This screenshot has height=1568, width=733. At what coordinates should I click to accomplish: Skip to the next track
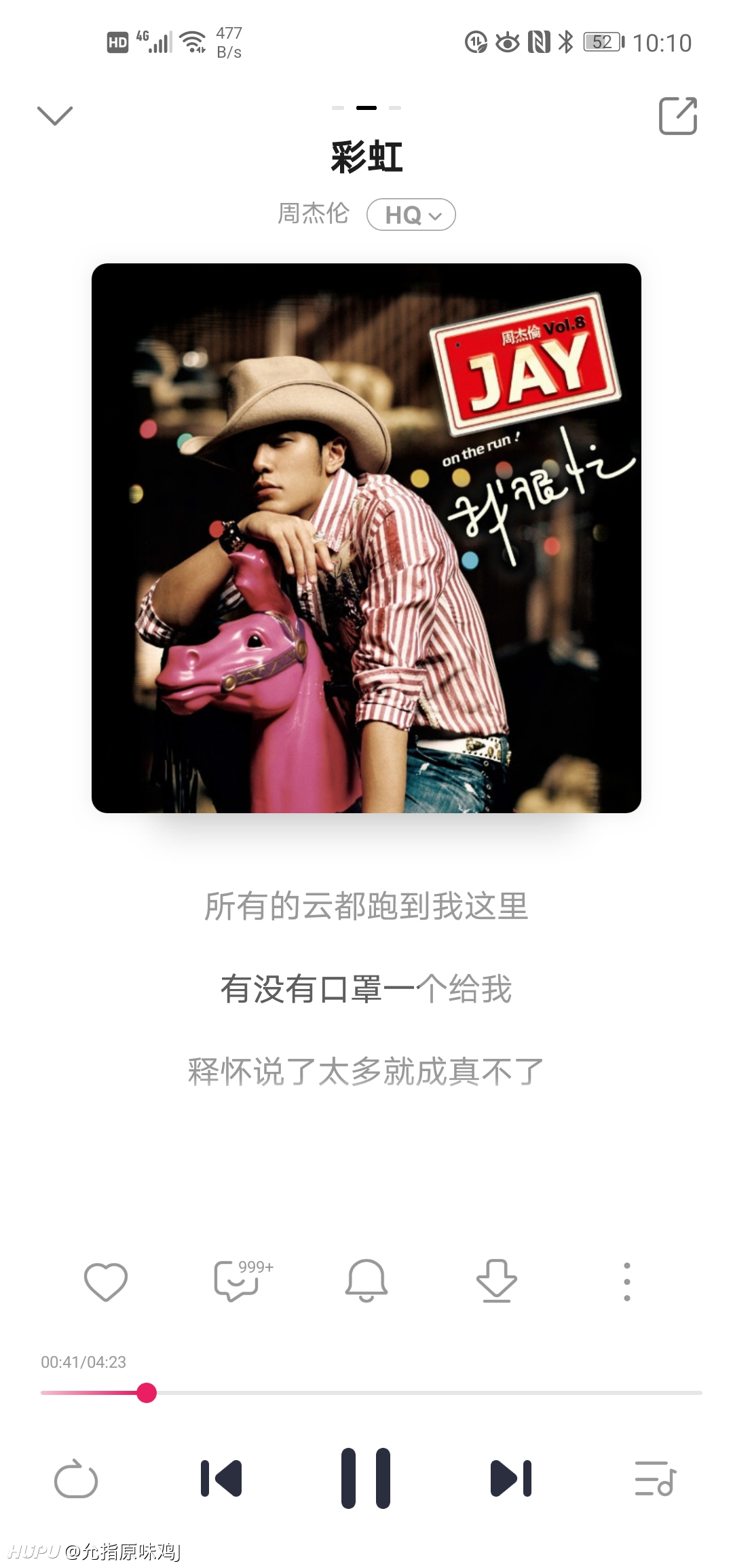click(511, 1478)
